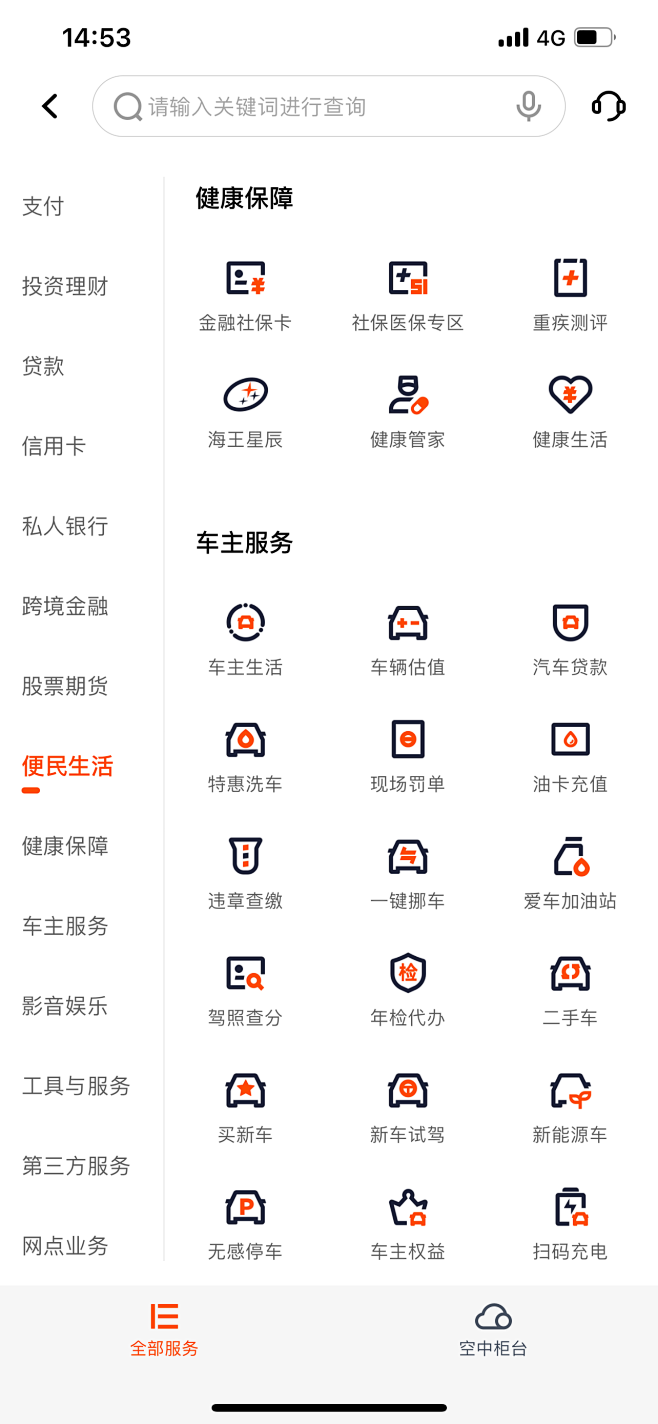Tap the keyword search field
This screenshot has width=658, height=1424.
point(320,106)
